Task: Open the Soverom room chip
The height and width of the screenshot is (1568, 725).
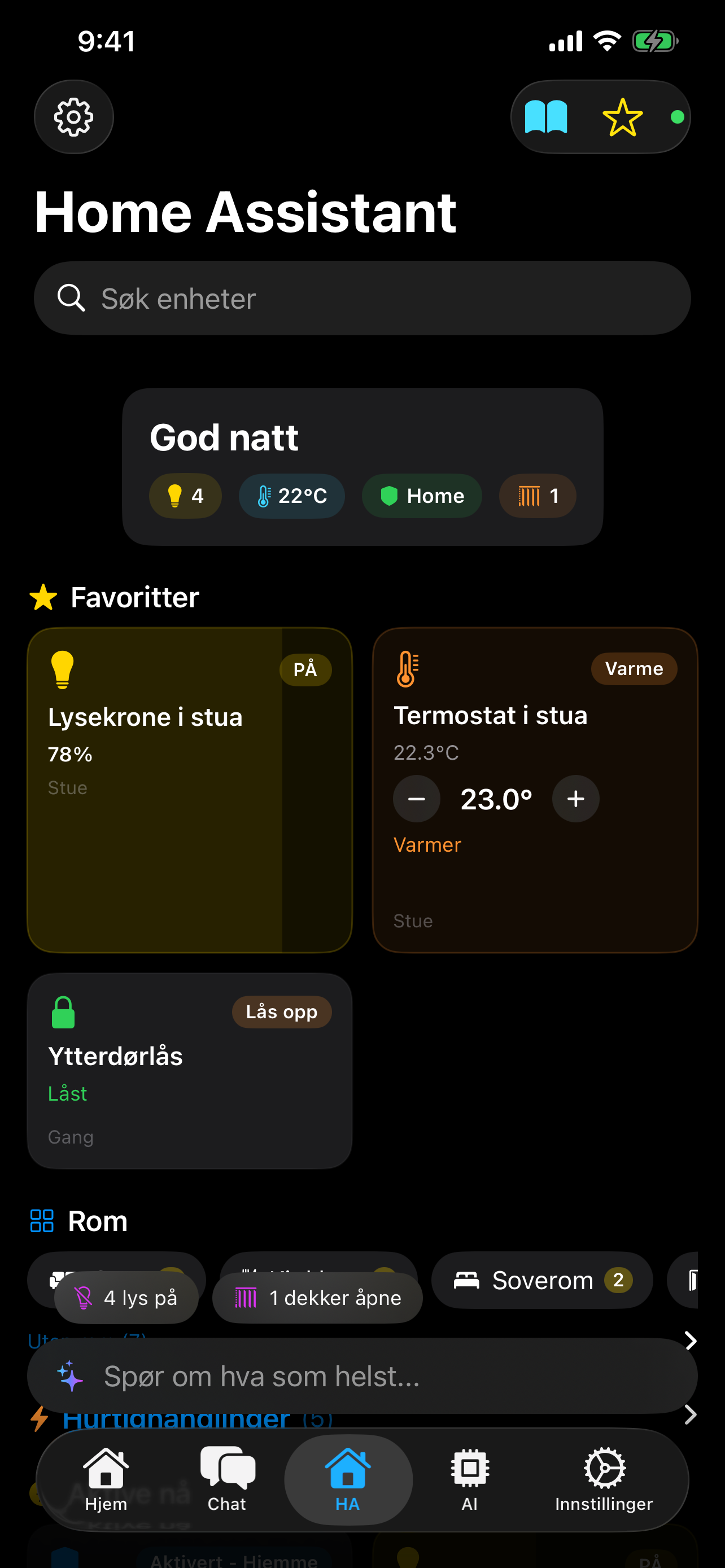Action: coord(541,1280)
